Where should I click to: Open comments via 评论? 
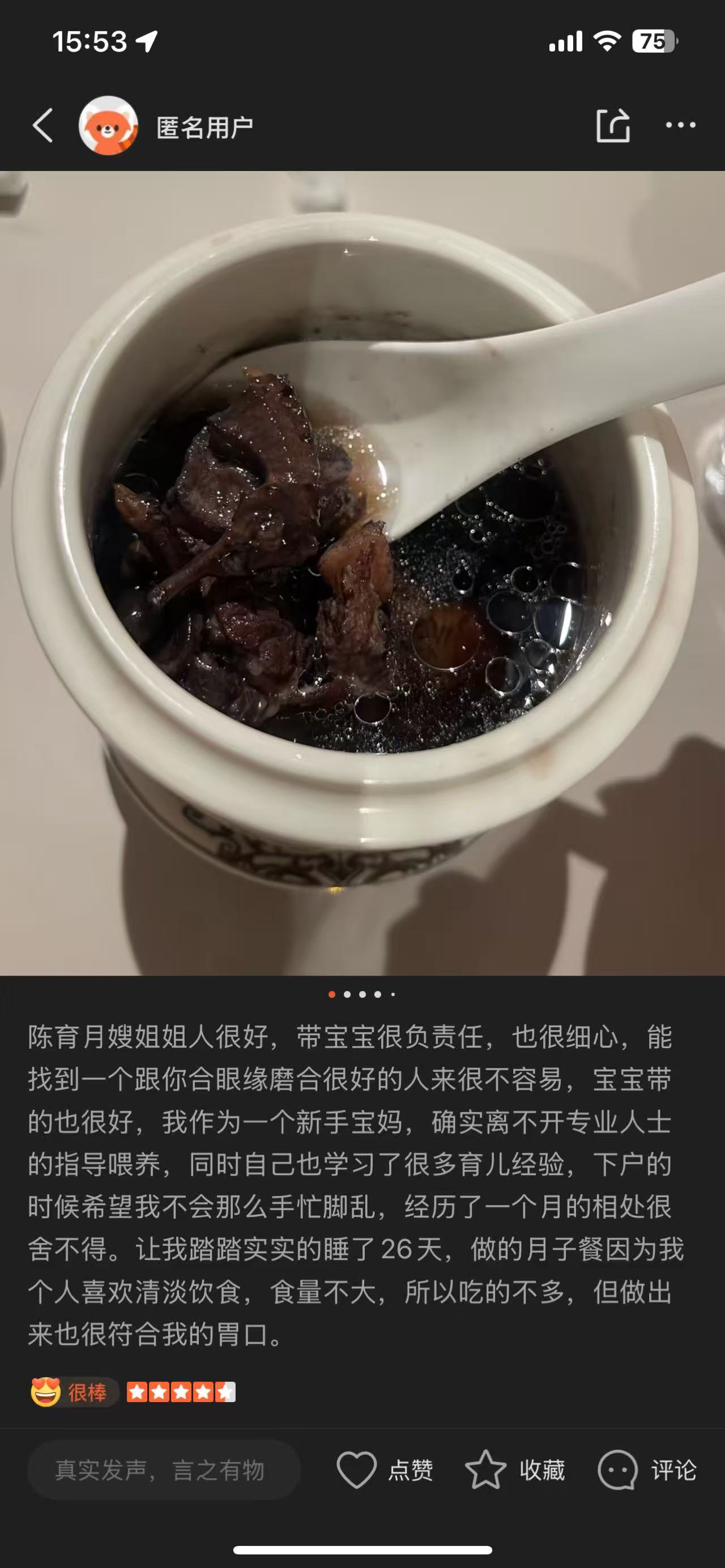pos(647,1470)
